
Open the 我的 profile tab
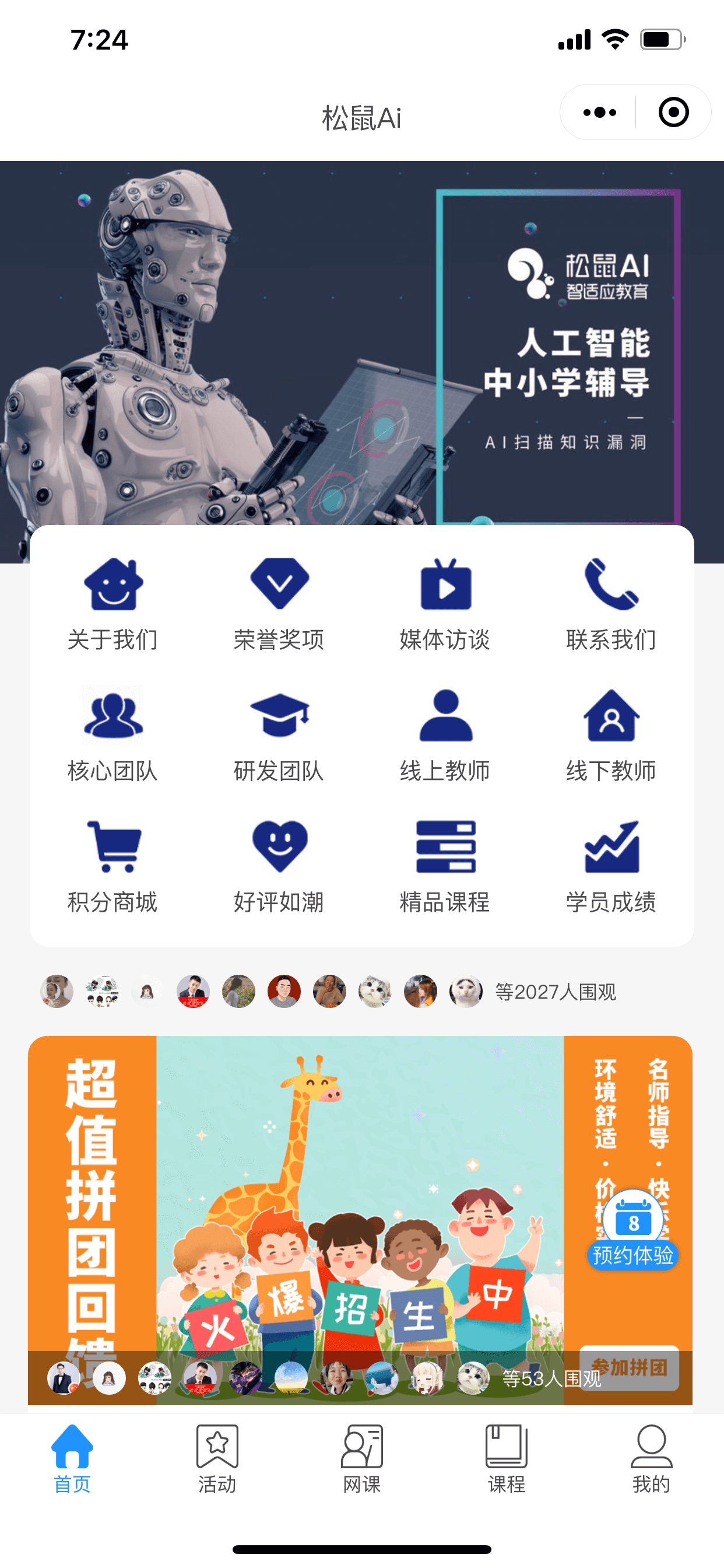(x=651, y=1458)
